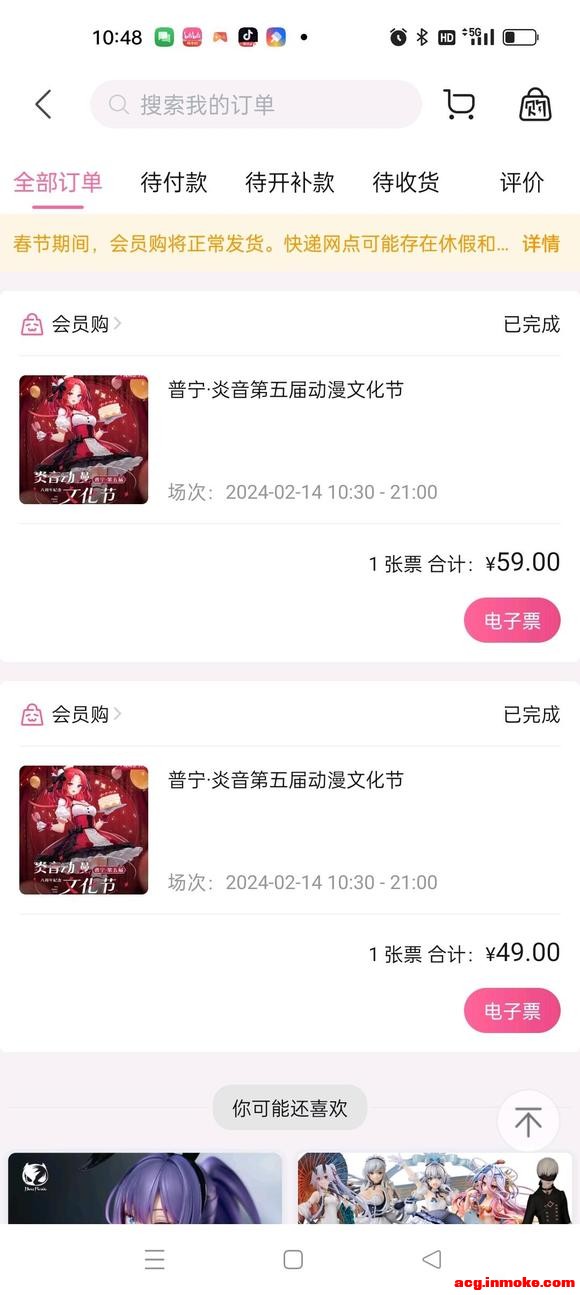This screenshot has width=580, height=1295.
Task: Switch to the 待付款 tab
Action: 174,182
